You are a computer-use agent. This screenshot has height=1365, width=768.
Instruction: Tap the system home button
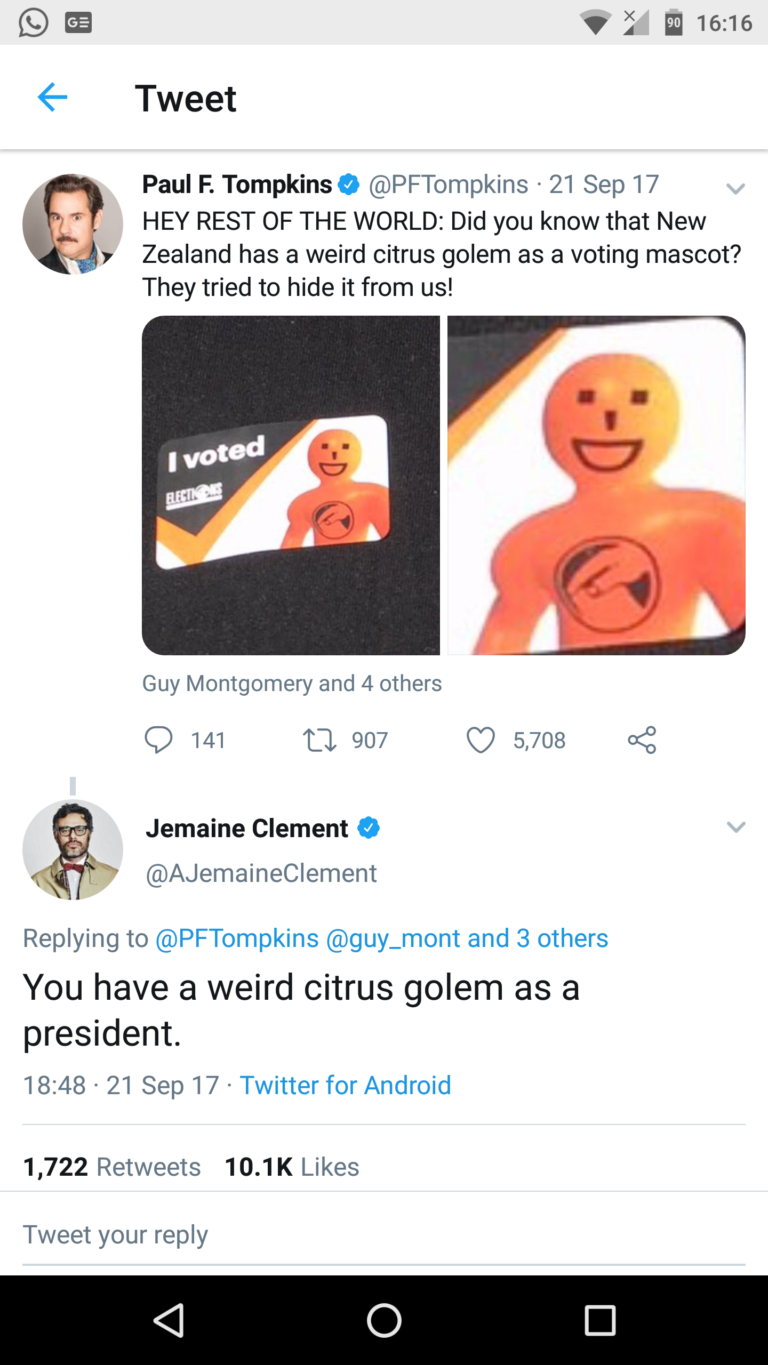[x=384, y=1320]
